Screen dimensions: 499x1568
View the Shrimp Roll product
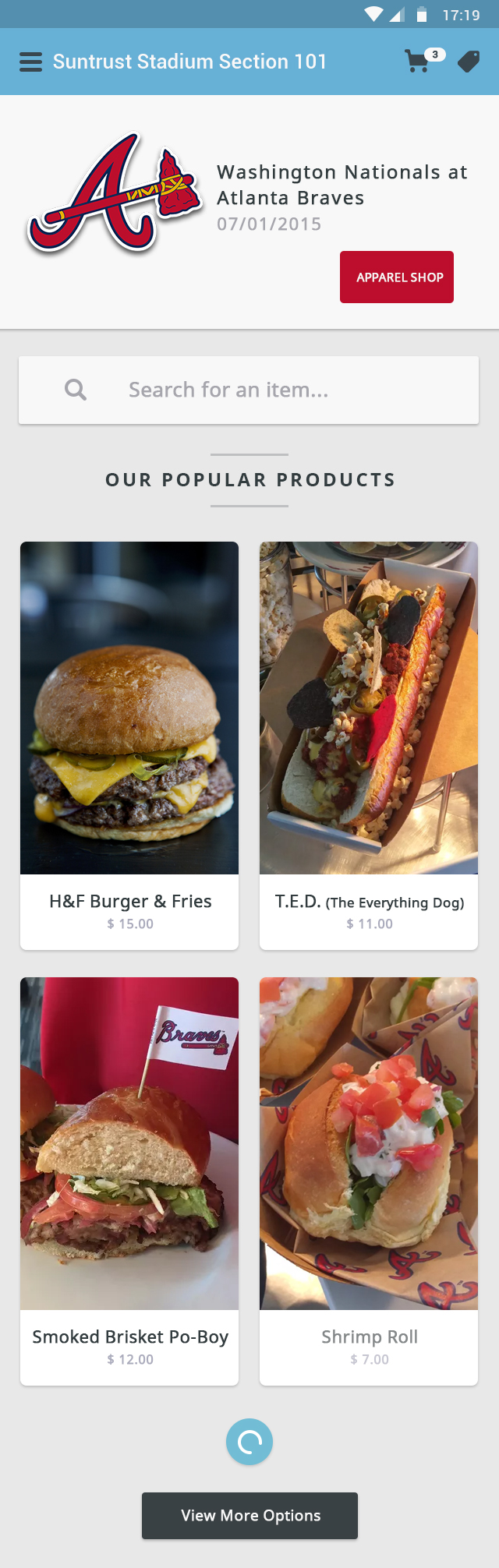[369, 1180]
